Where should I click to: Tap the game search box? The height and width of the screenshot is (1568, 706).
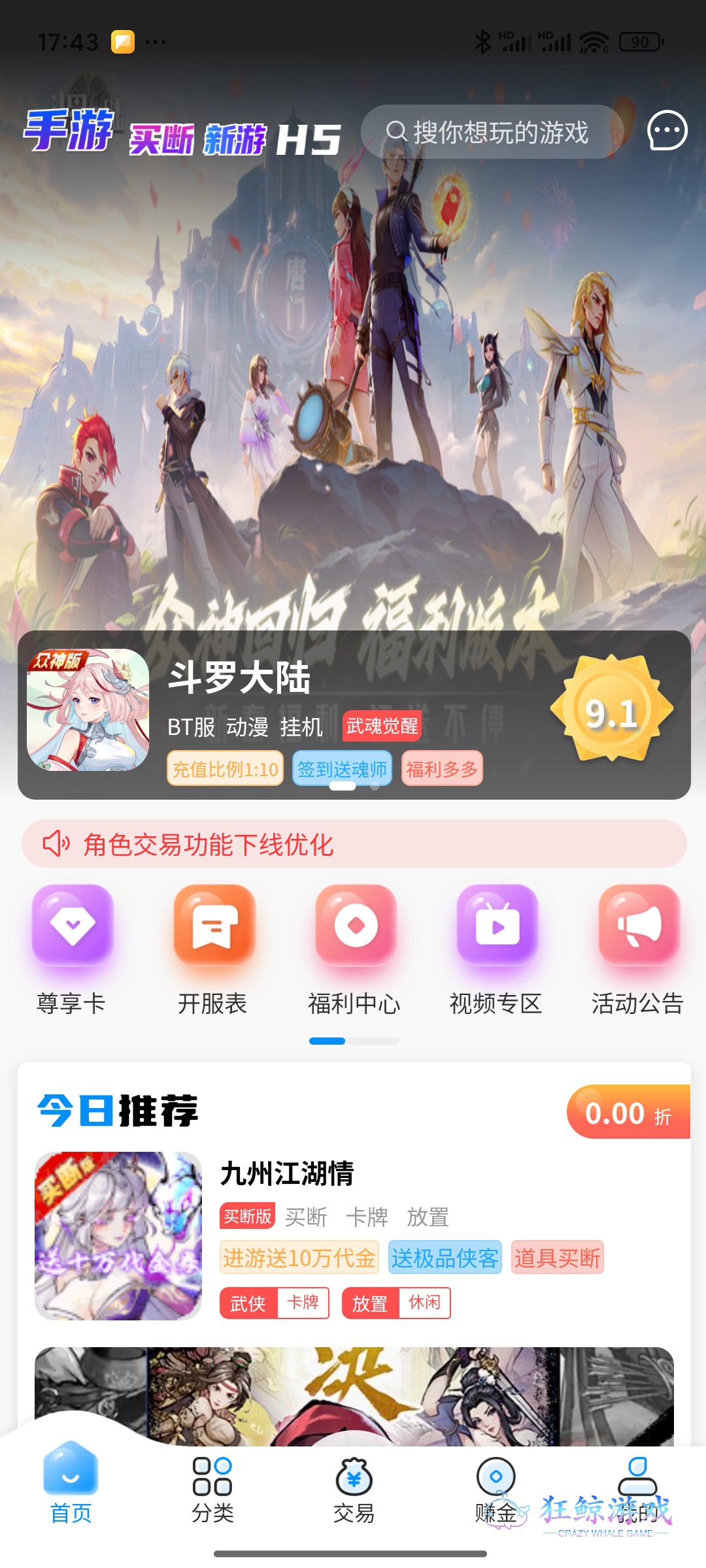tap(490, 132)
